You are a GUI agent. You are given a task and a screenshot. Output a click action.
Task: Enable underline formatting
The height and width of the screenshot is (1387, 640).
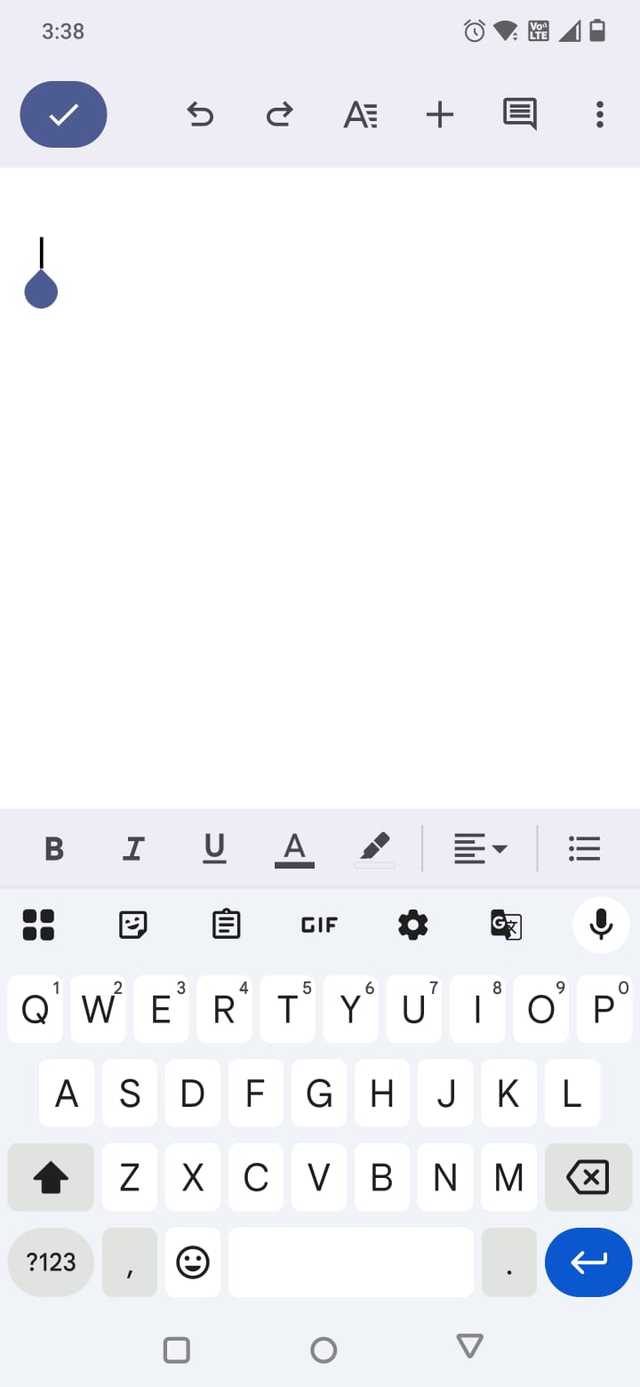(214, 849)
